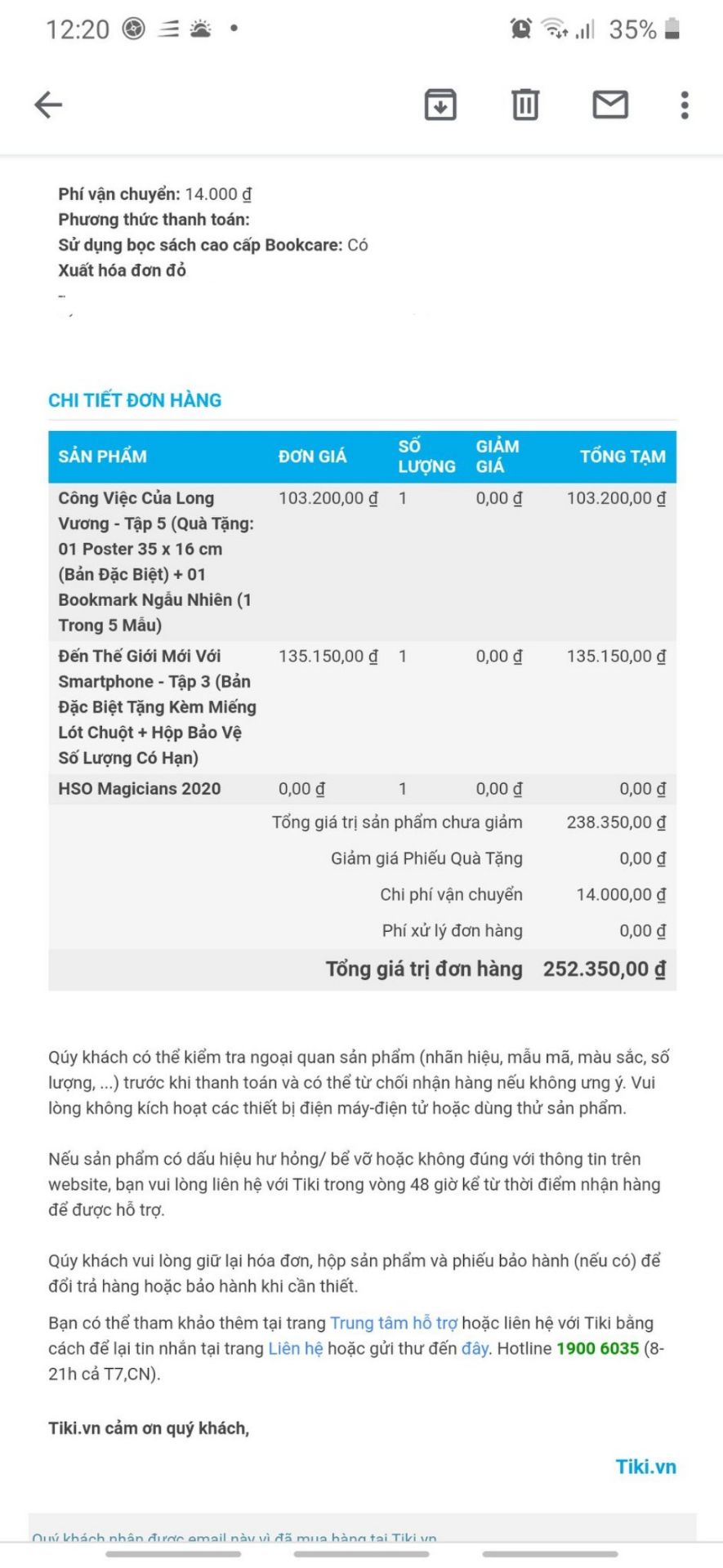723x1568 pixels.
Task: Follow the đây email link
Action: (x=475, y=1348)
